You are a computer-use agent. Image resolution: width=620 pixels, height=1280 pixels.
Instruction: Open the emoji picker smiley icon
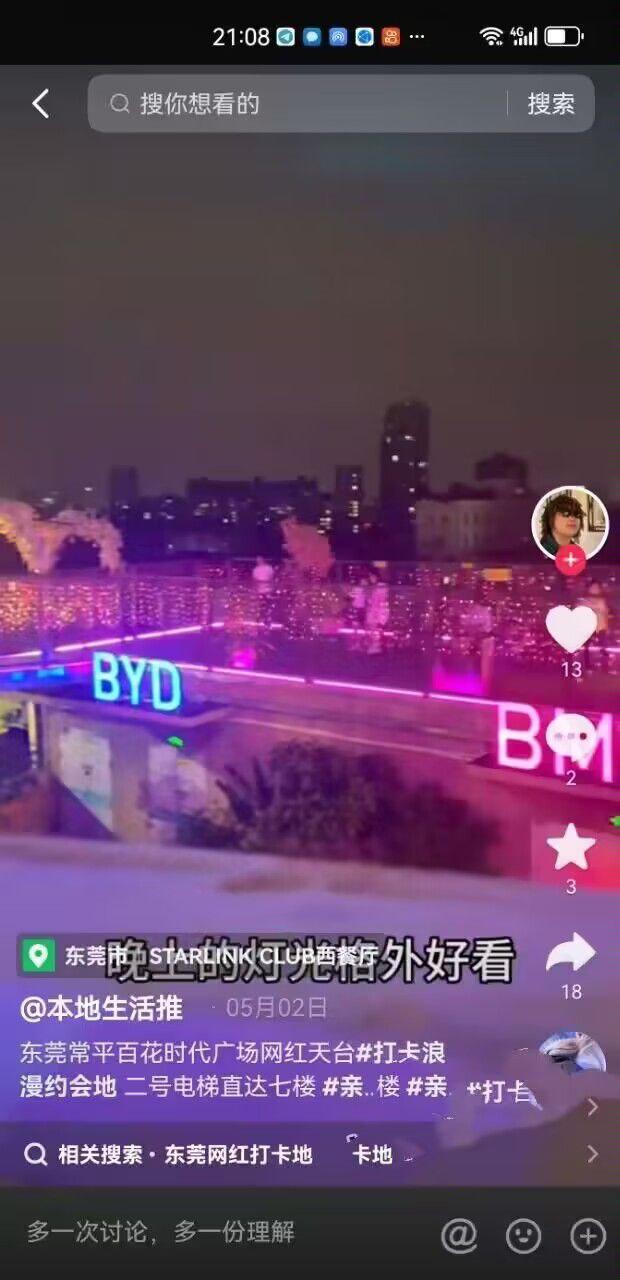523,1236
